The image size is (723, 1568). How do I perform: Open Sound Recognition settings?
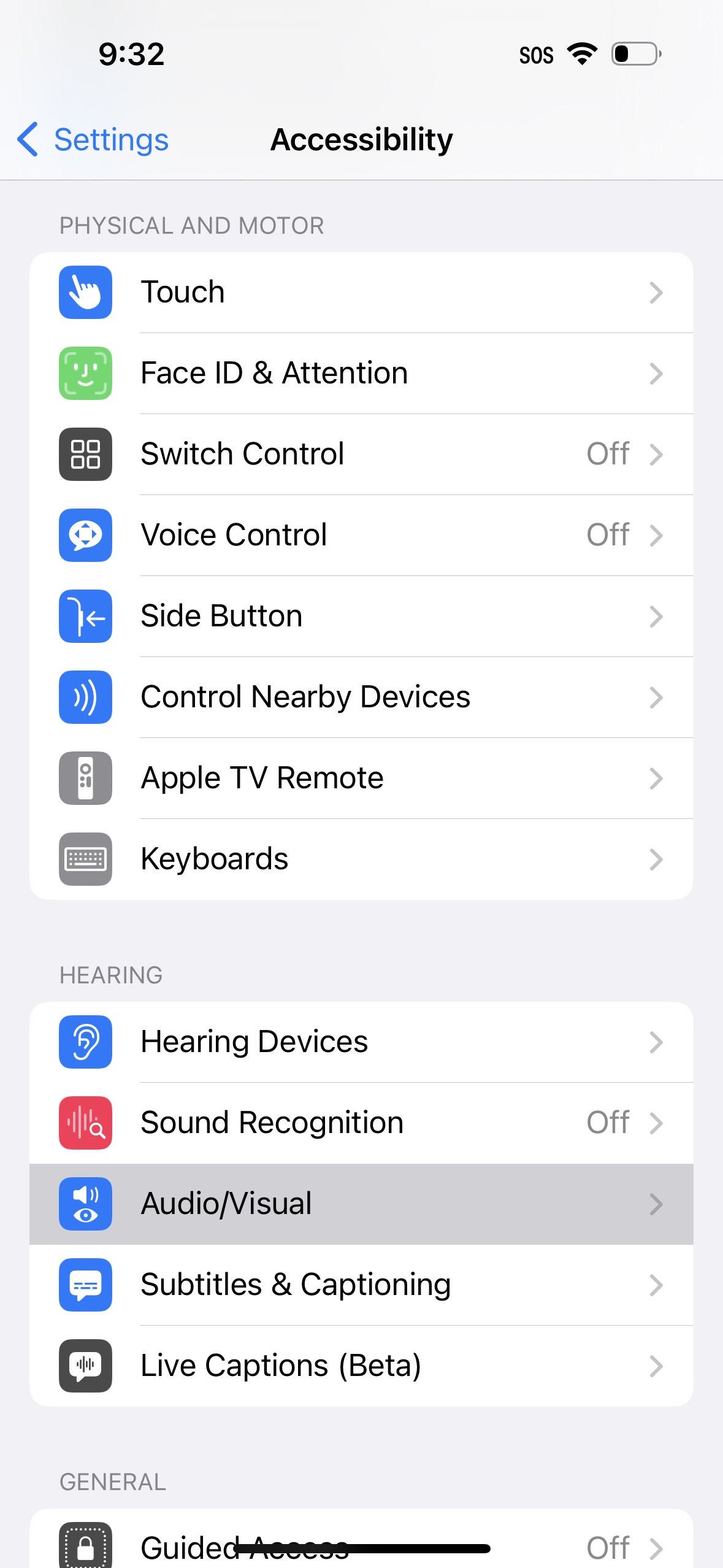point(361,1123)
